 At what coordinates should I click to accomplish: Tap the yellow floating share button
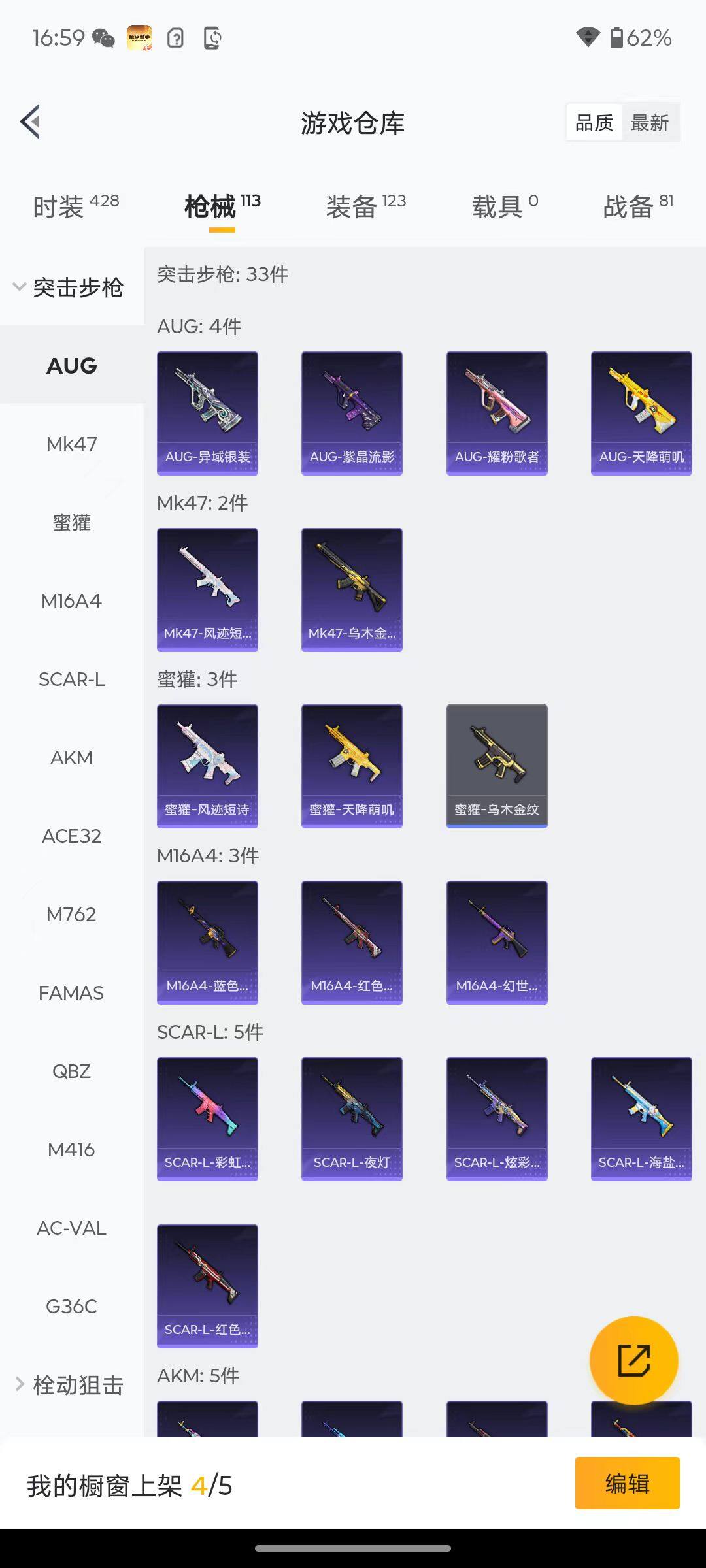point(633,1360)
